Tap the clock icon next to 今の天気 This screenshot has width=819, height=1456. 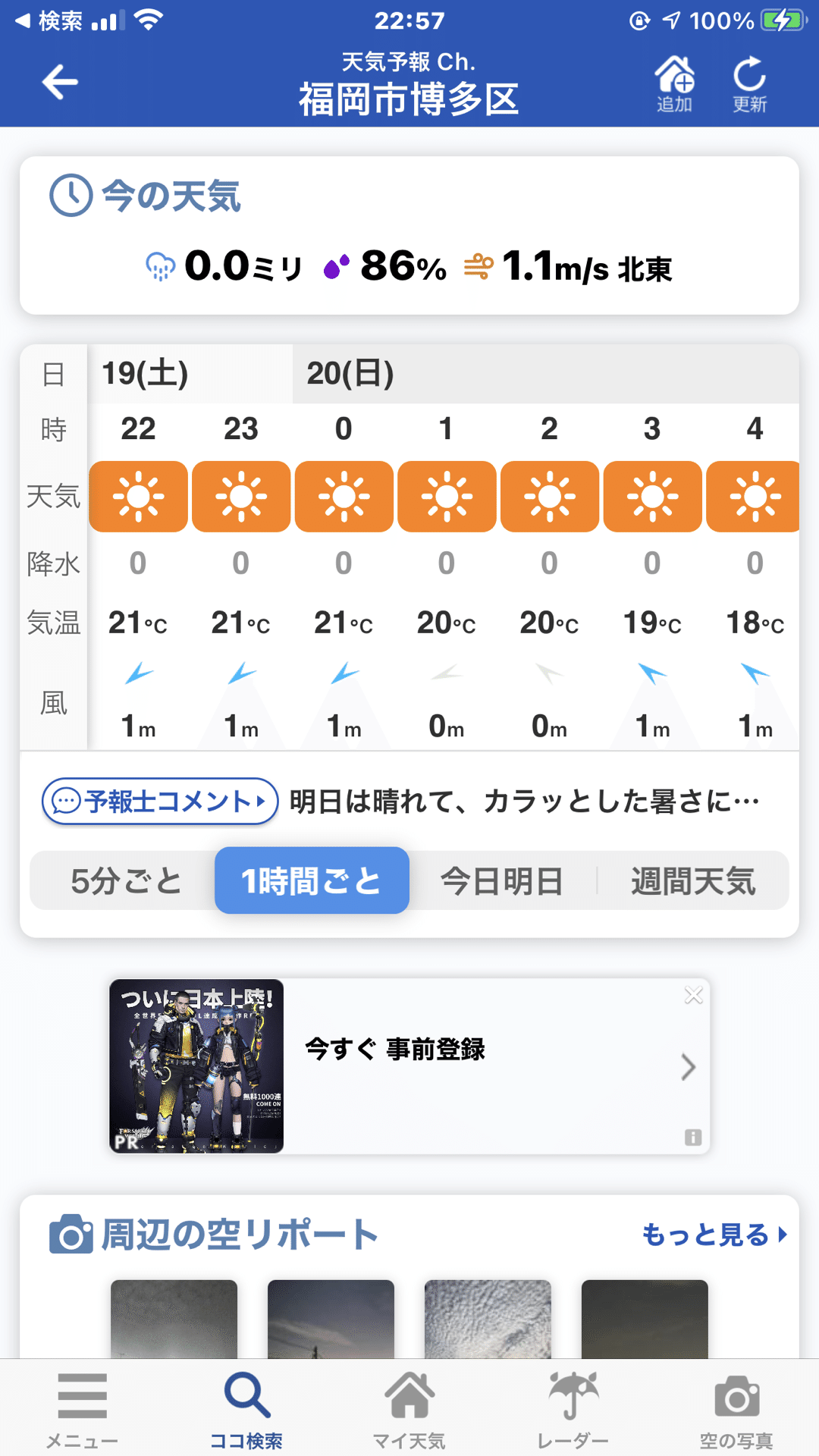tap(70, 196)
